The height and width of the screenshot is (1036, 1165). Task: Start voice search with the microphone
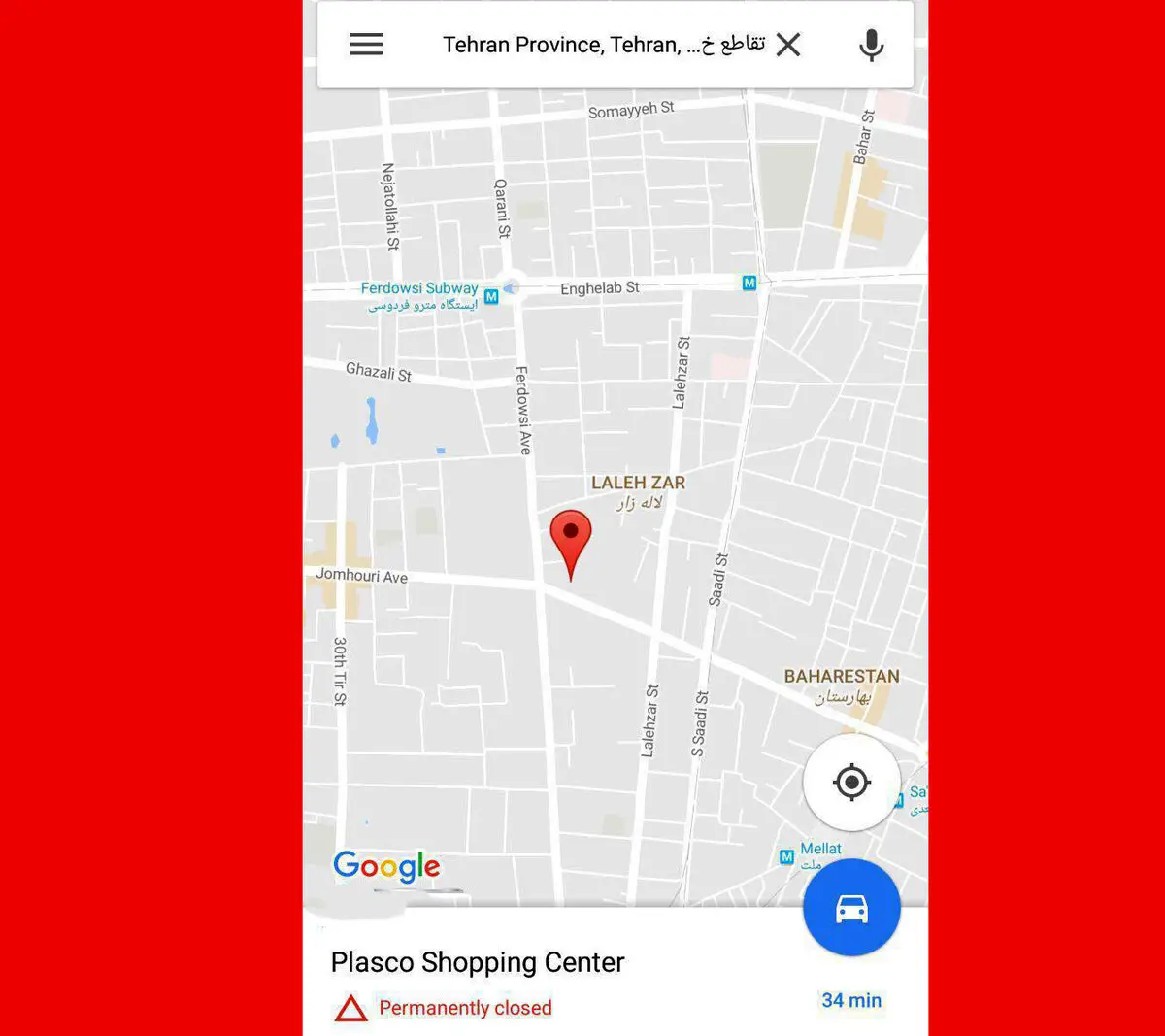pos(871,45)
